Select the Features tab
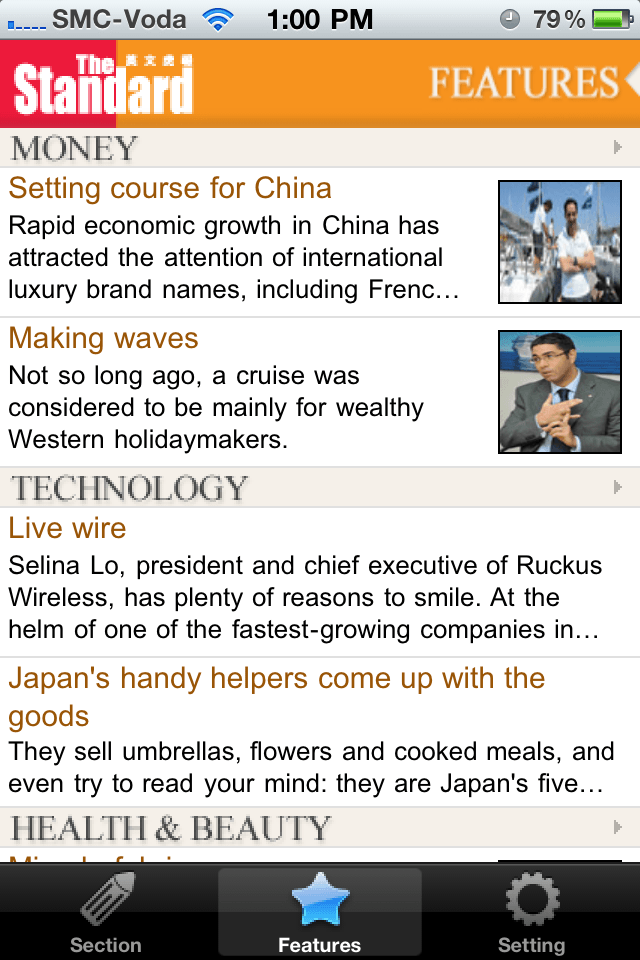 320,912
